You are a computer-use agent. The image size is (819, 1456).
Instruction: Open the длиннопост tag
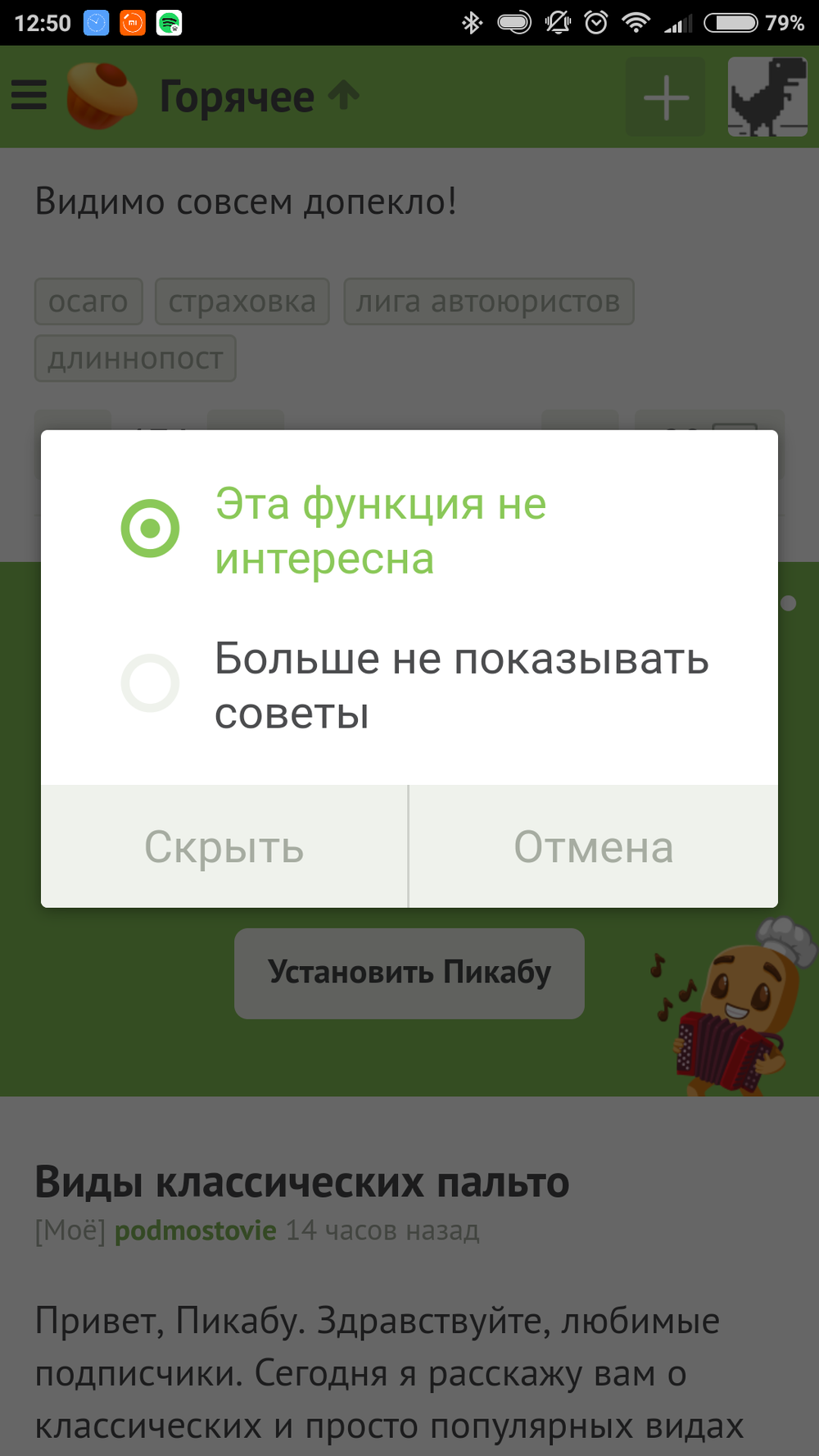(x=135, y=359)
